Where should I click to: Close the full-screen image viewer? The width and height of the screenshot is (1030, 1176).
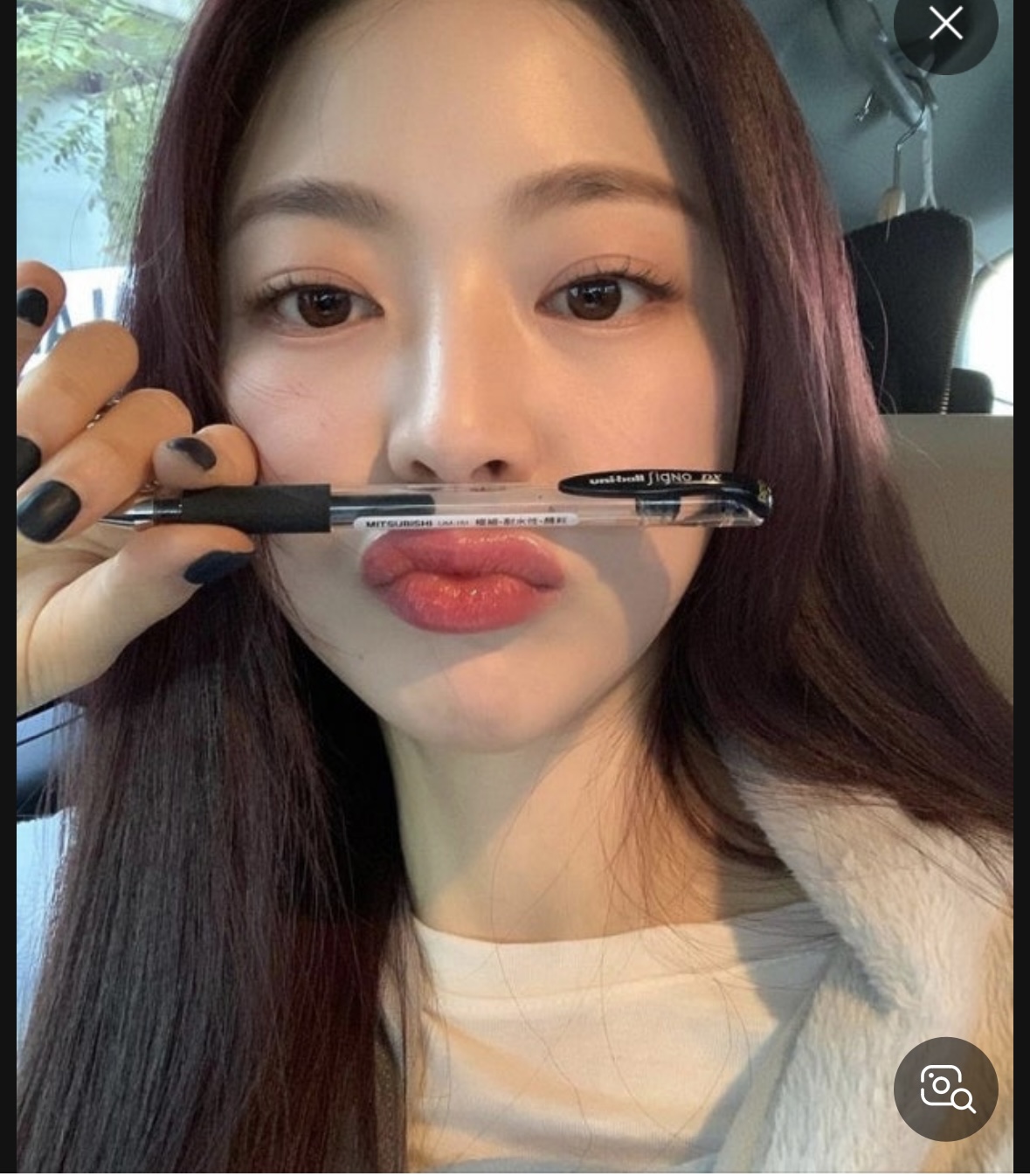pos(945,24)
